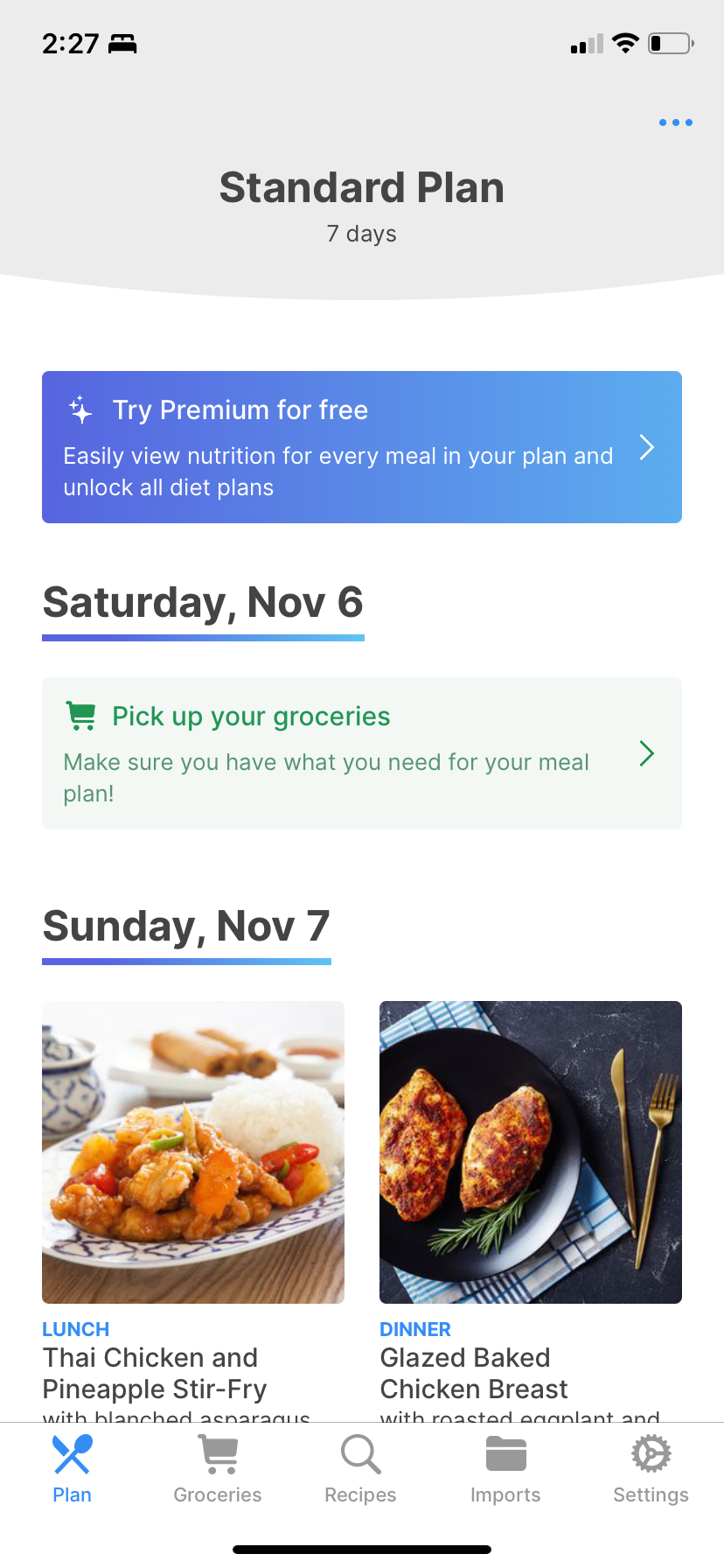Go to the Recipes tab
Image resolution: width=724 pixels, height=1568 pixels.
pyautogui.click(x=360, y=1470)
